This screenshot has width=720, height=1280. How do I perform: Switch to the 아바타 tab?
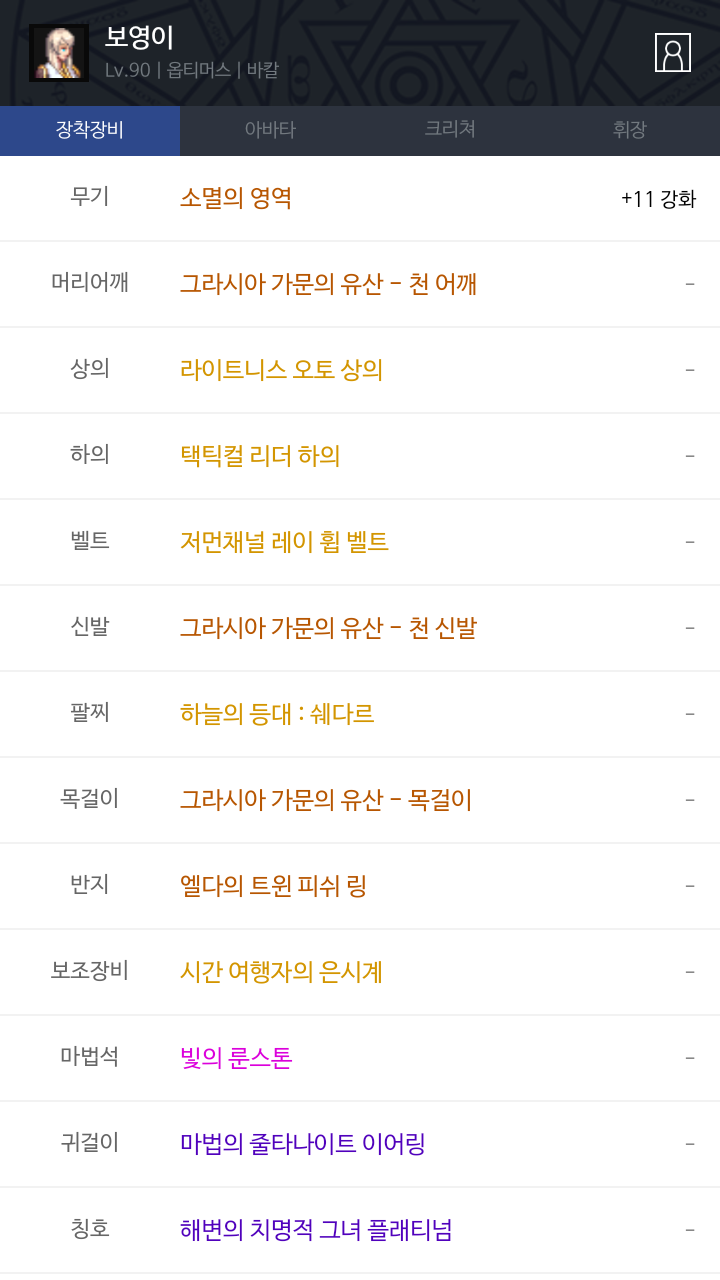(x=270, y=130)
